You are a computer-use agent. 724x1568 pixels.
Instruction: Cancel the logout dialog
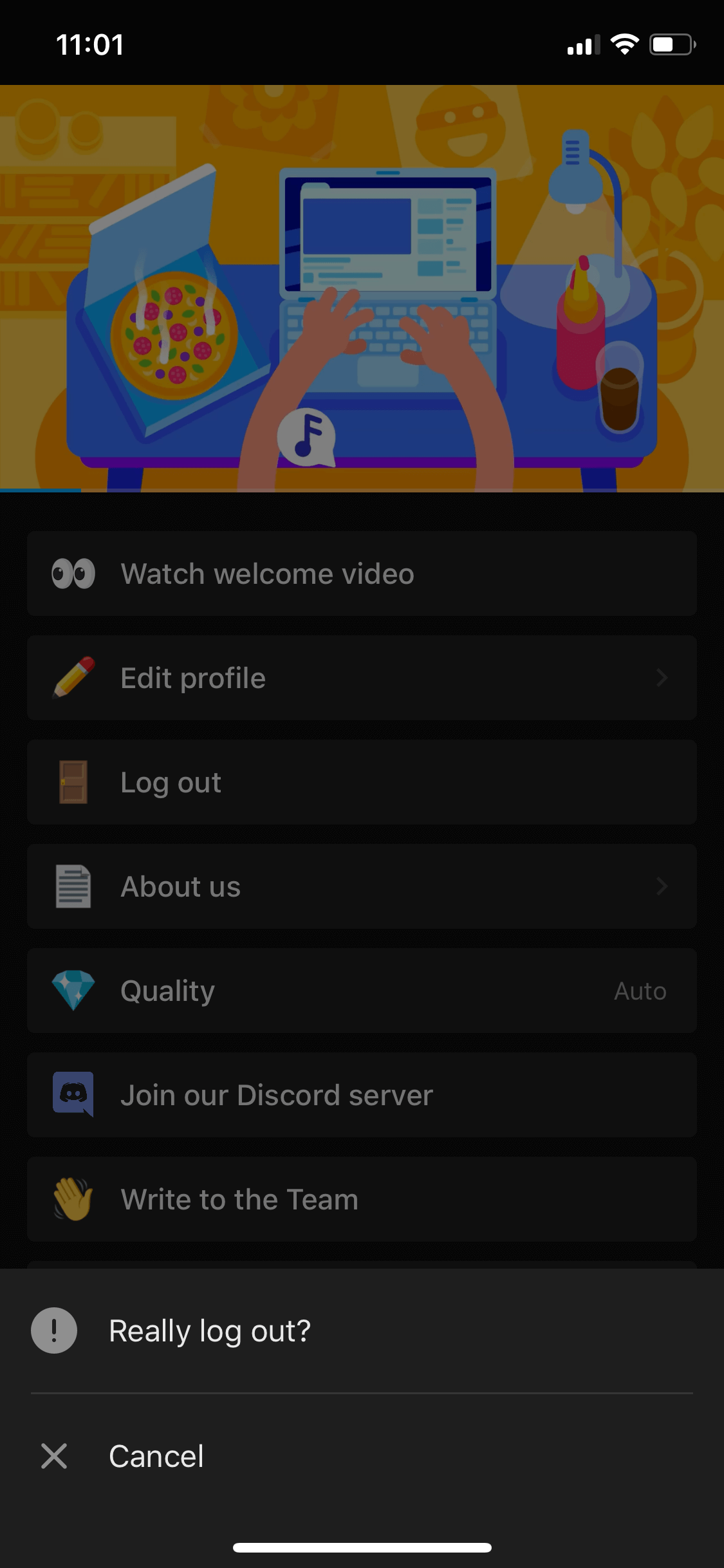coord(362,1456)
